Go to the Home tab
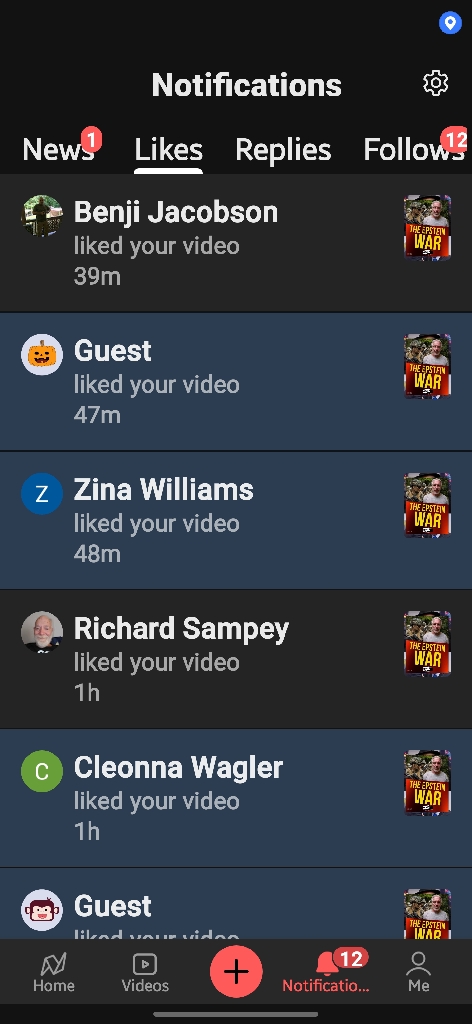This screenshot has height=1024, width=472. (x=54, y=972)
